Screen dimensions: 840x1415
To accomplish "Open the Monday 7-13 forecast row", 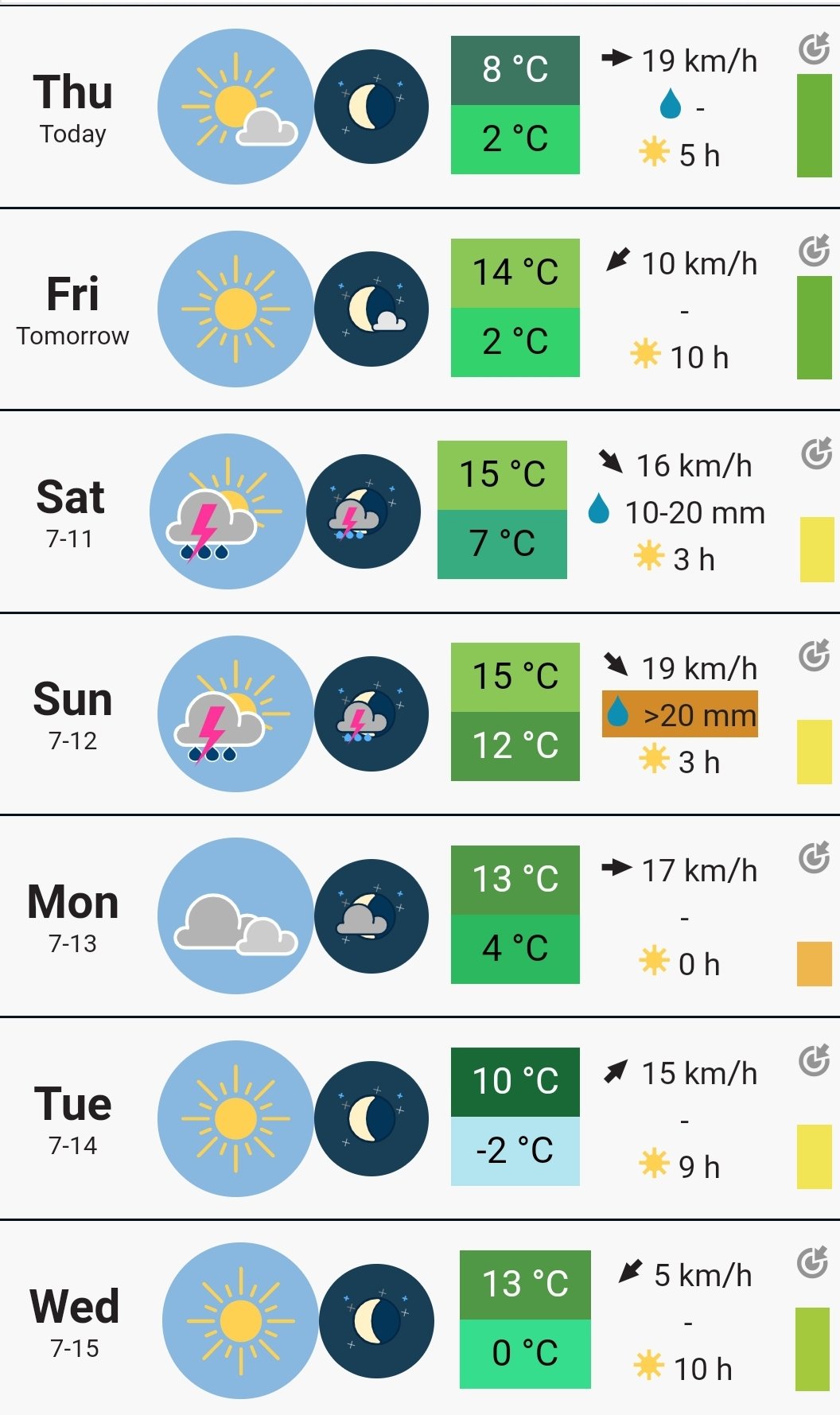I will (x=420, y=915).
